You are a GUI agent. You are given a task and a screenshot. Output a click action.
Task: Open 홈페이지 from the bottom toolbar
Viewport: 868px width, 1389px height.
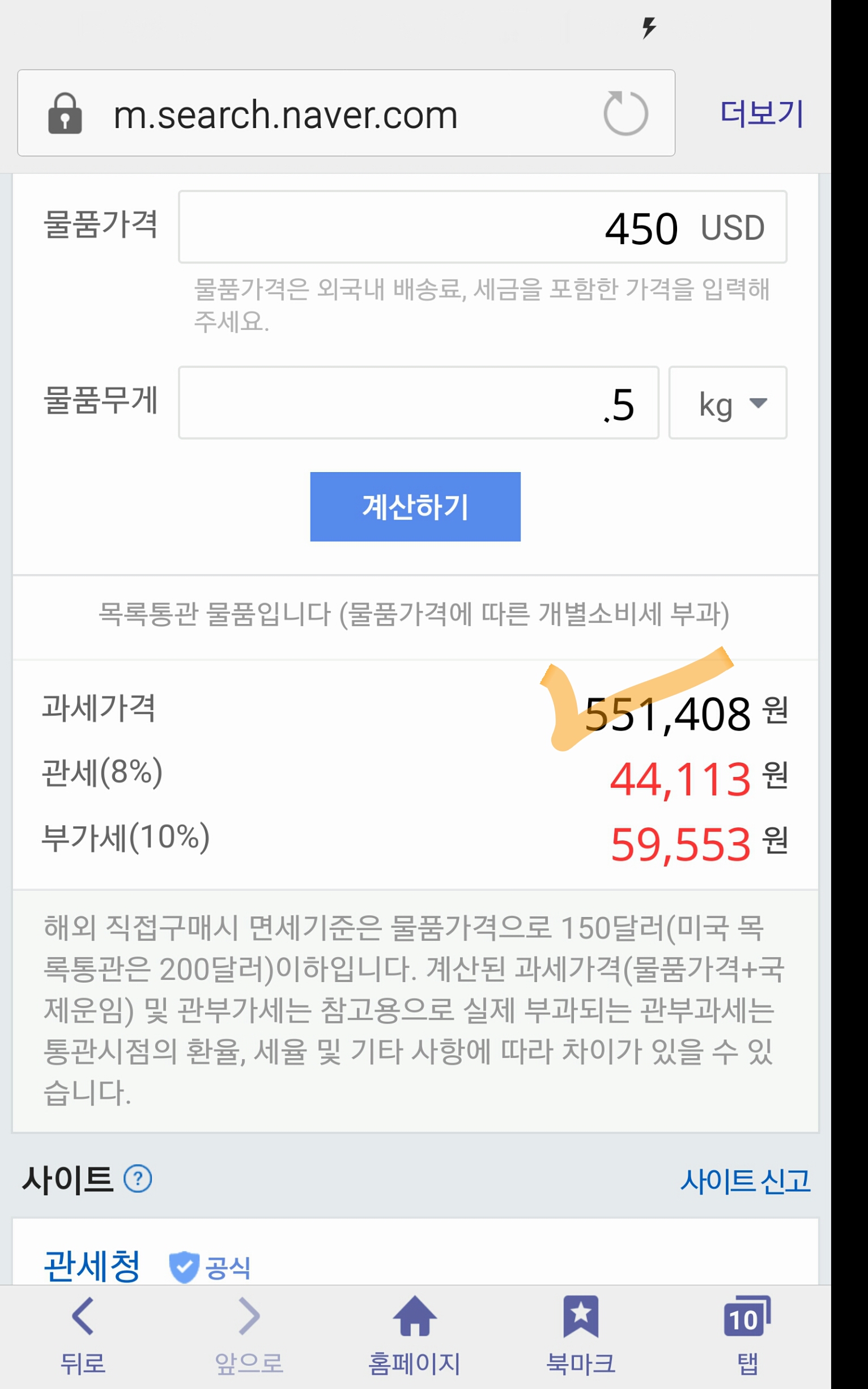(415, 1336)
